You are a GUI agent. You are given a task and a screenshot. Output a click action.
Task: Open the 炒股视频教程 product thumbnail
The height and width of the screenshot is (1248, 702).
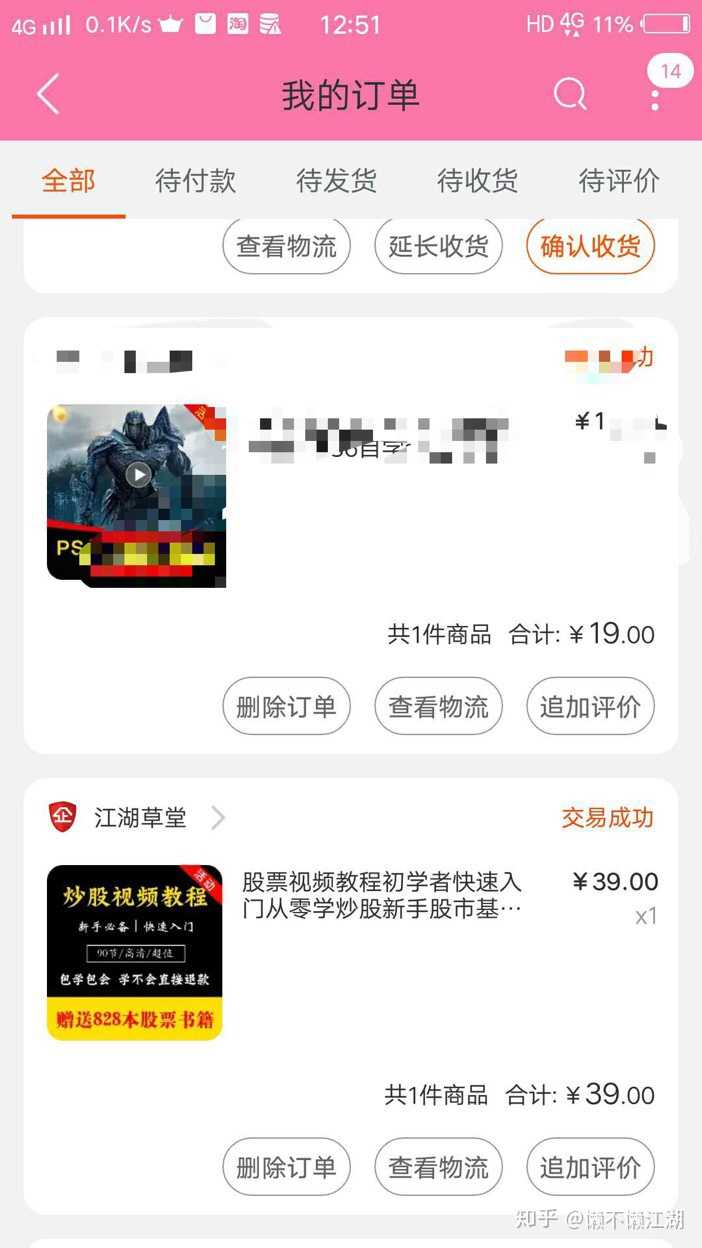point(134,952)
